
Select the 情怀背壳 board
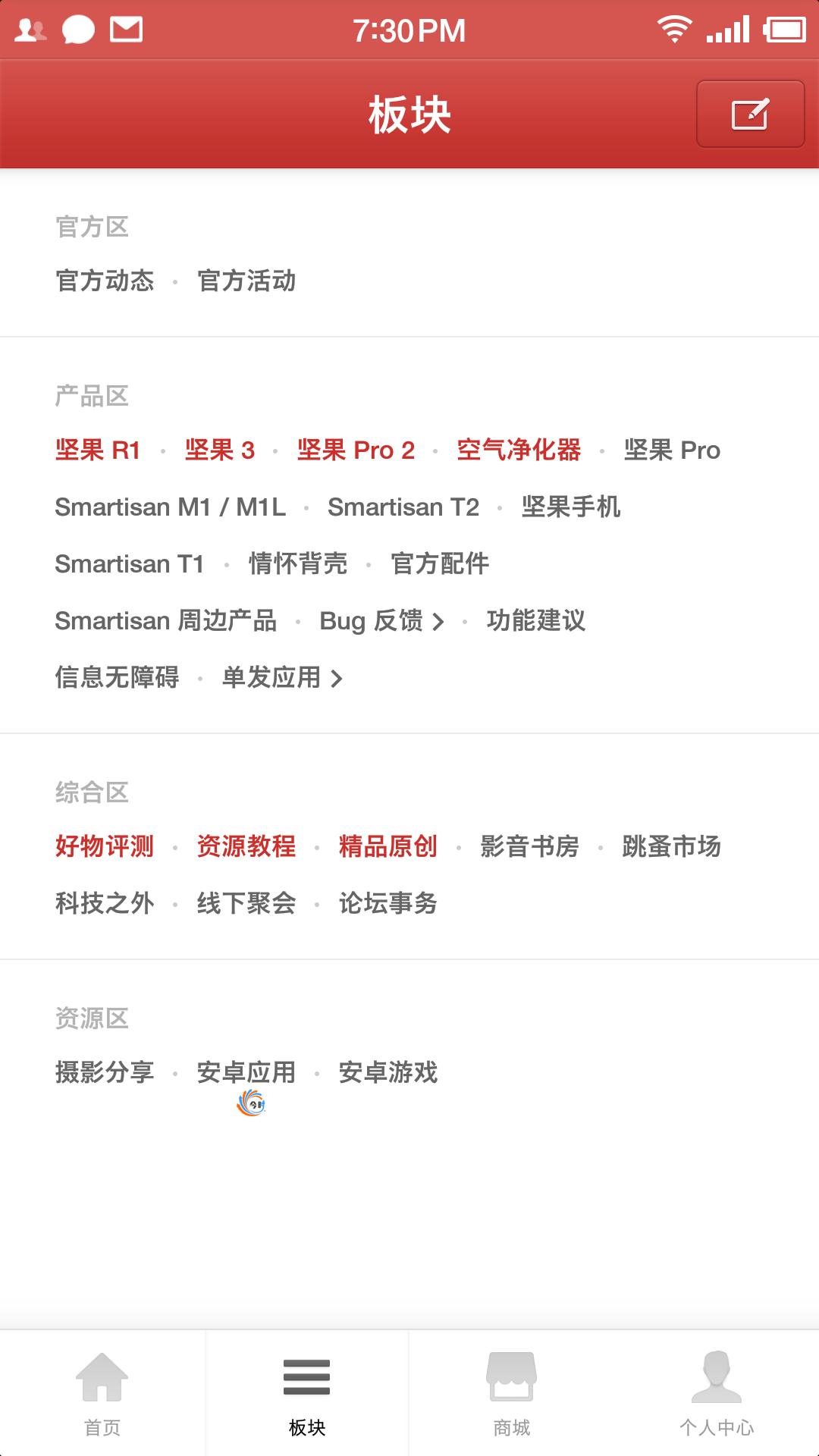tap(298, 563)
